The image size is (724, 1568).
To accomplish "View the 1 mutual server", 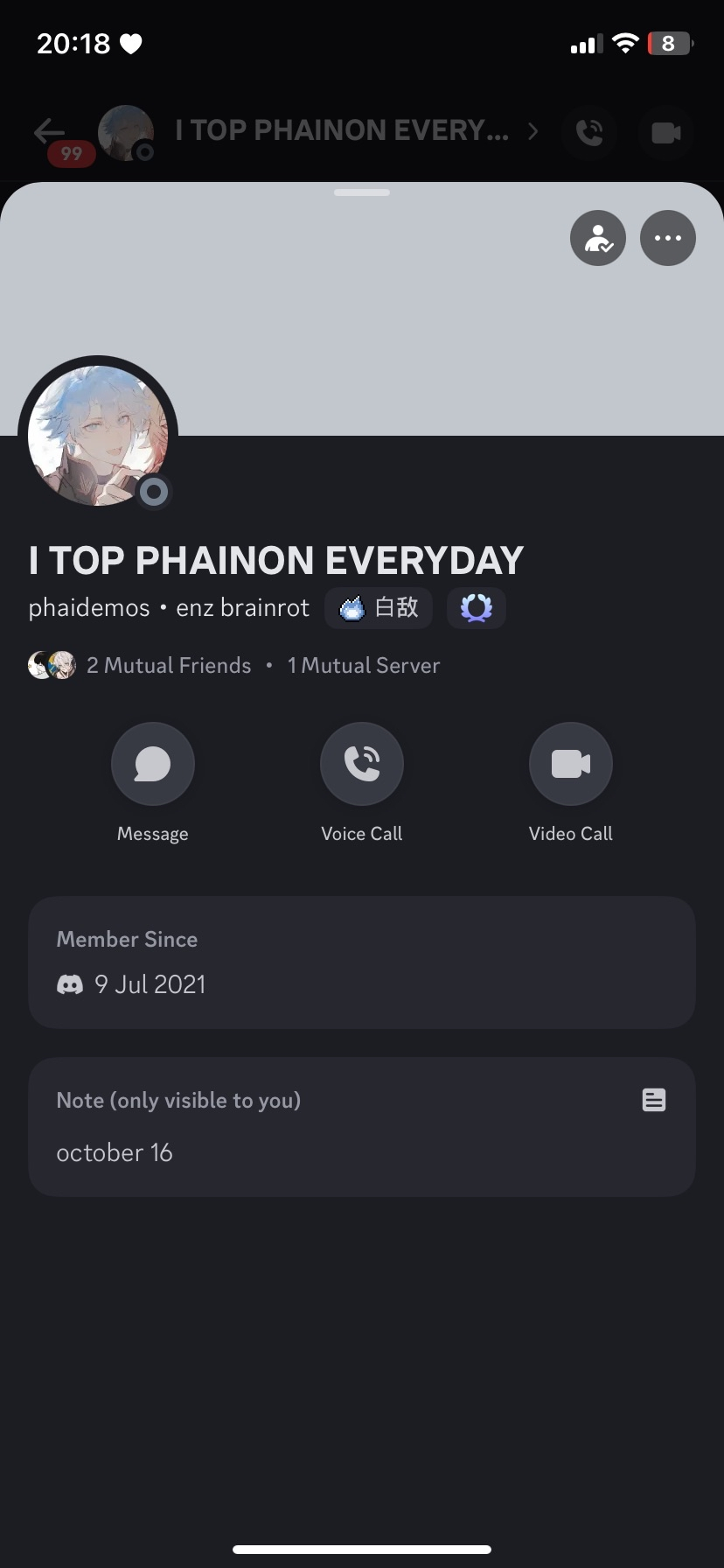I will [363, 666].
